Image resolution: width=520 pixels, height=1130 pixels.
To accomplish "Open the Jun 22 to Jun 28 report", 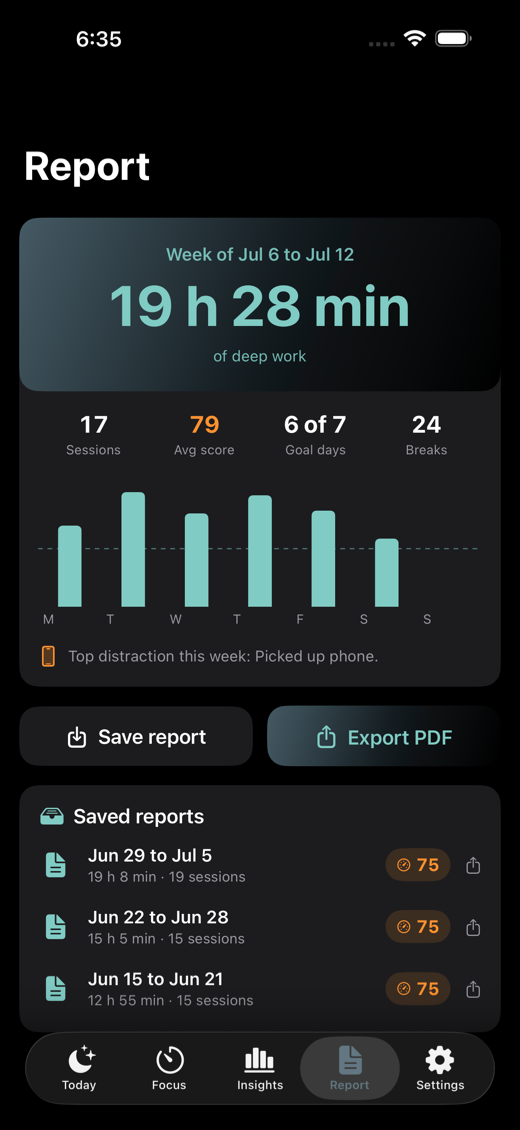I will click(209, 927).
